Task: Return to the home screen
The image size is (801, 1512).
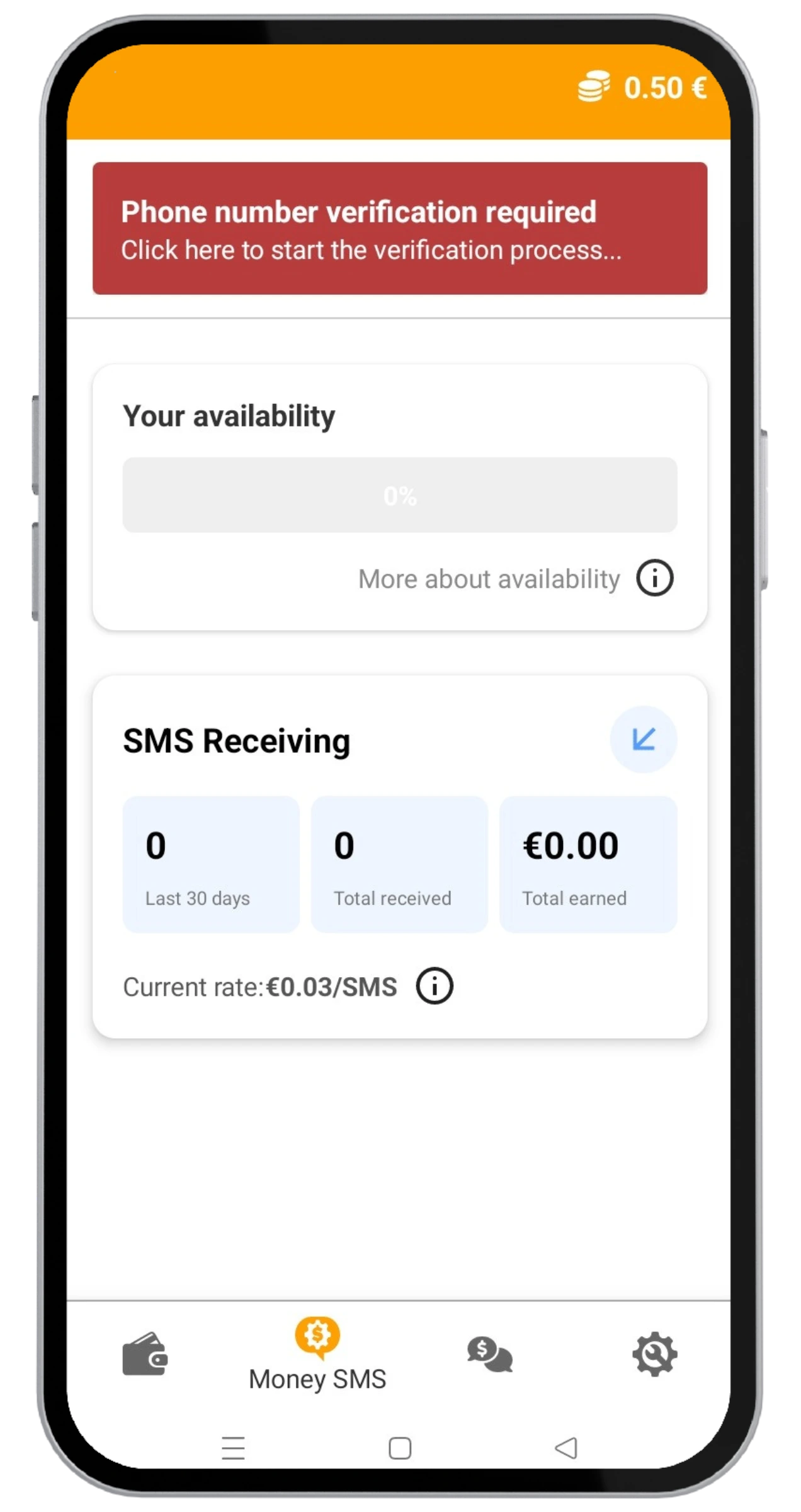Action: [400, 1448]
